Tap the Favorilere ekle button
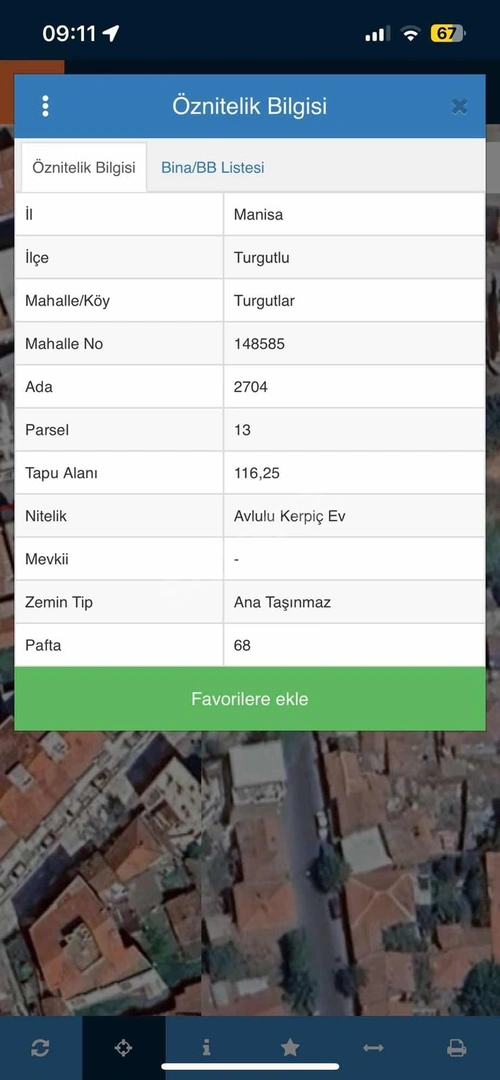This screenshot has height=1080, width=500. click(x=250, y=699)
